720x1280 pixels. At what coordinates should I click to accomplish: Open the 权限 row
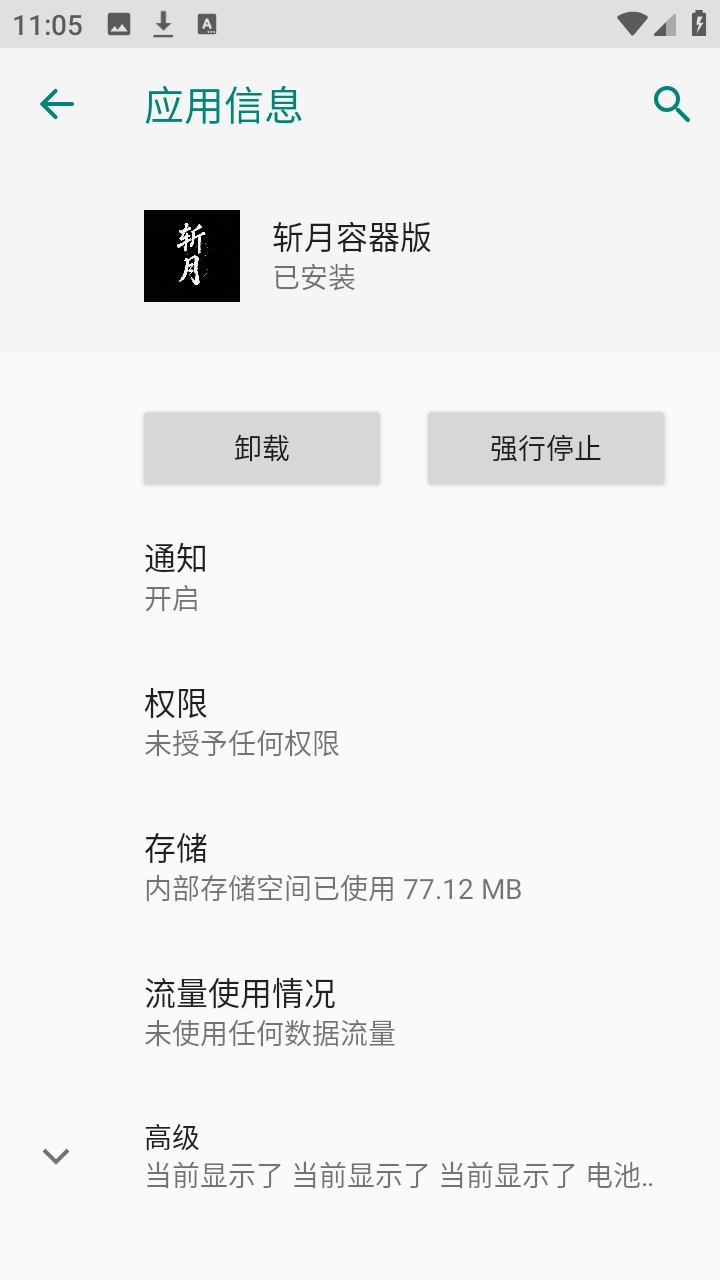click(360, 722)
